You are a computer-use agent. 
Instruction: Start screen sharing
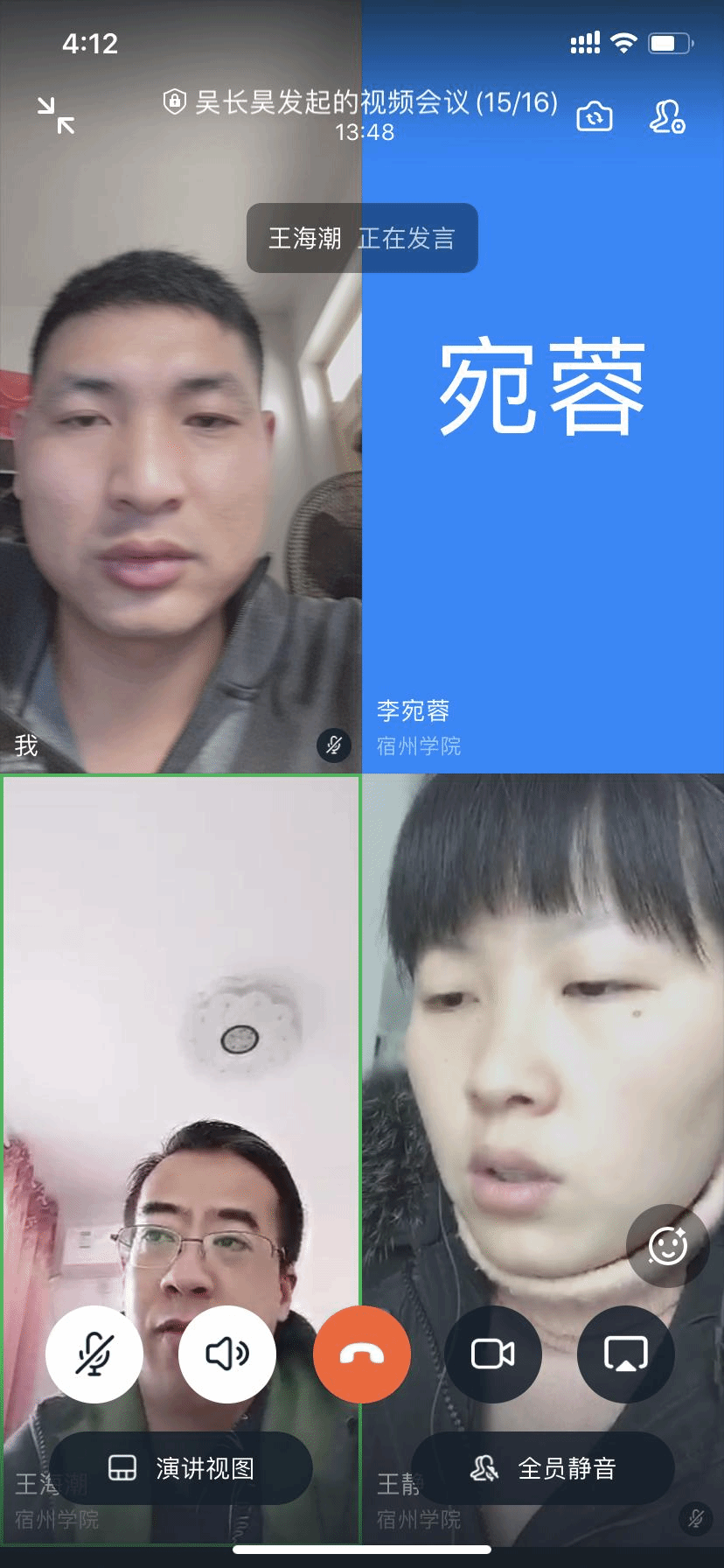point(626,1354)
